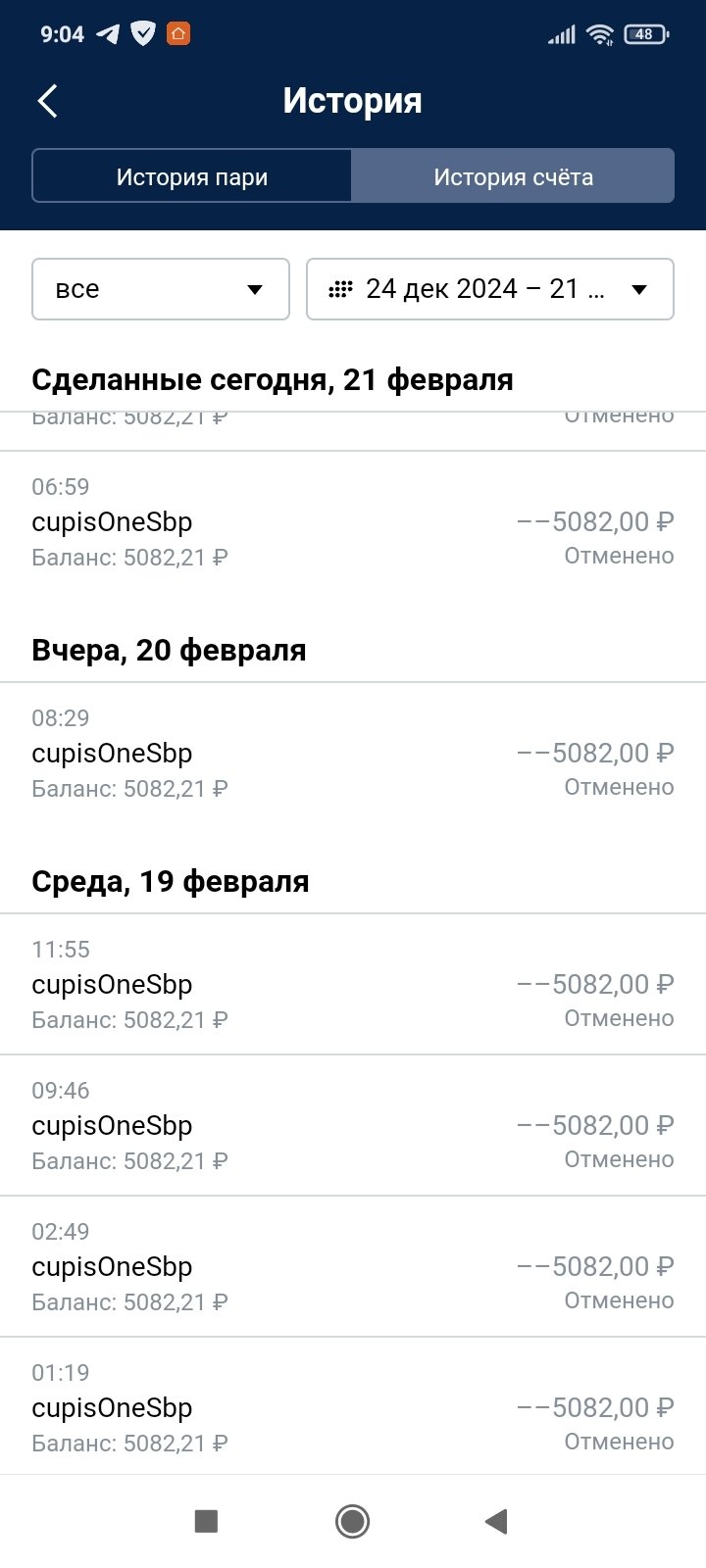Switch to the История пари tab

pos(192,176)
